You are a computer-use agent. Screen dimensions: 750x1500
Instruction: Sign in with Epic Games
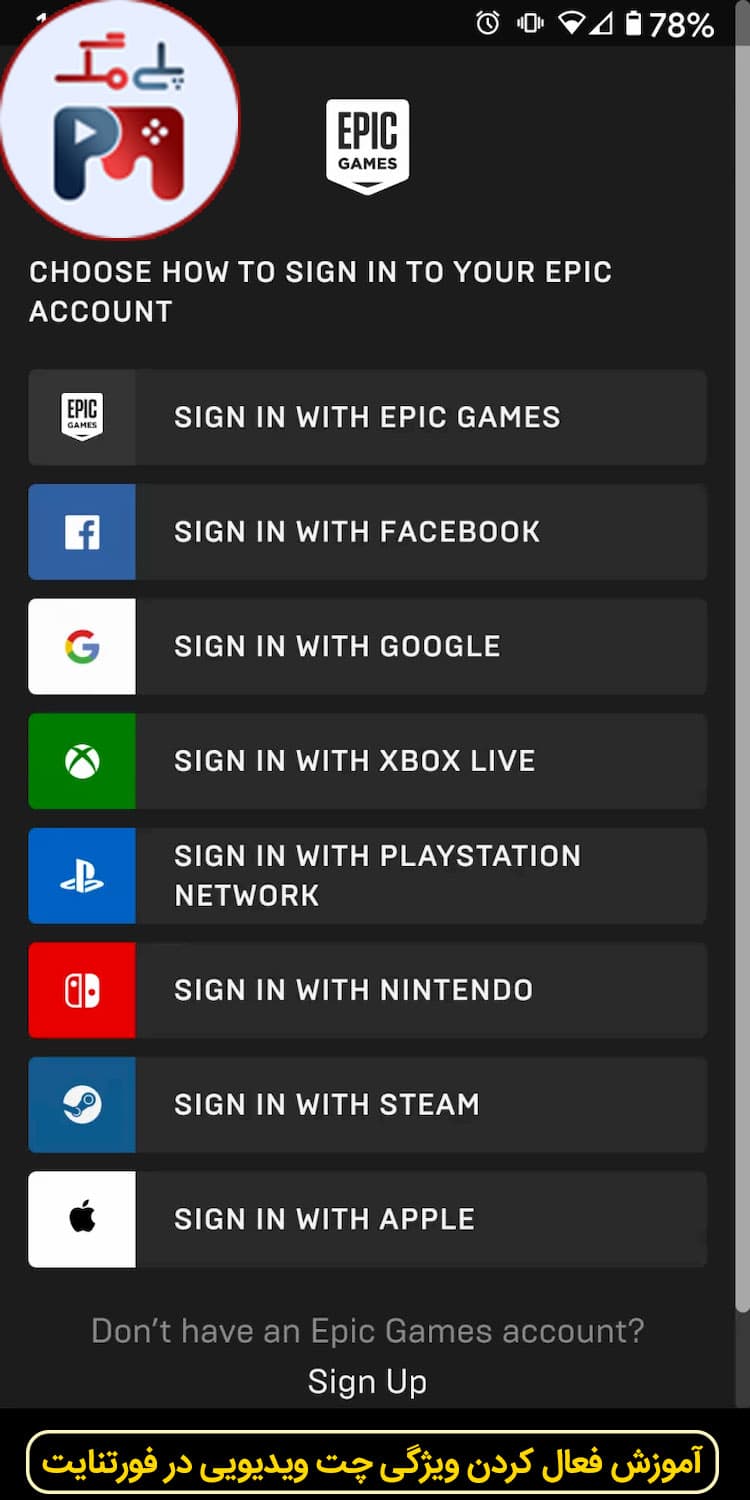[367, 417]
